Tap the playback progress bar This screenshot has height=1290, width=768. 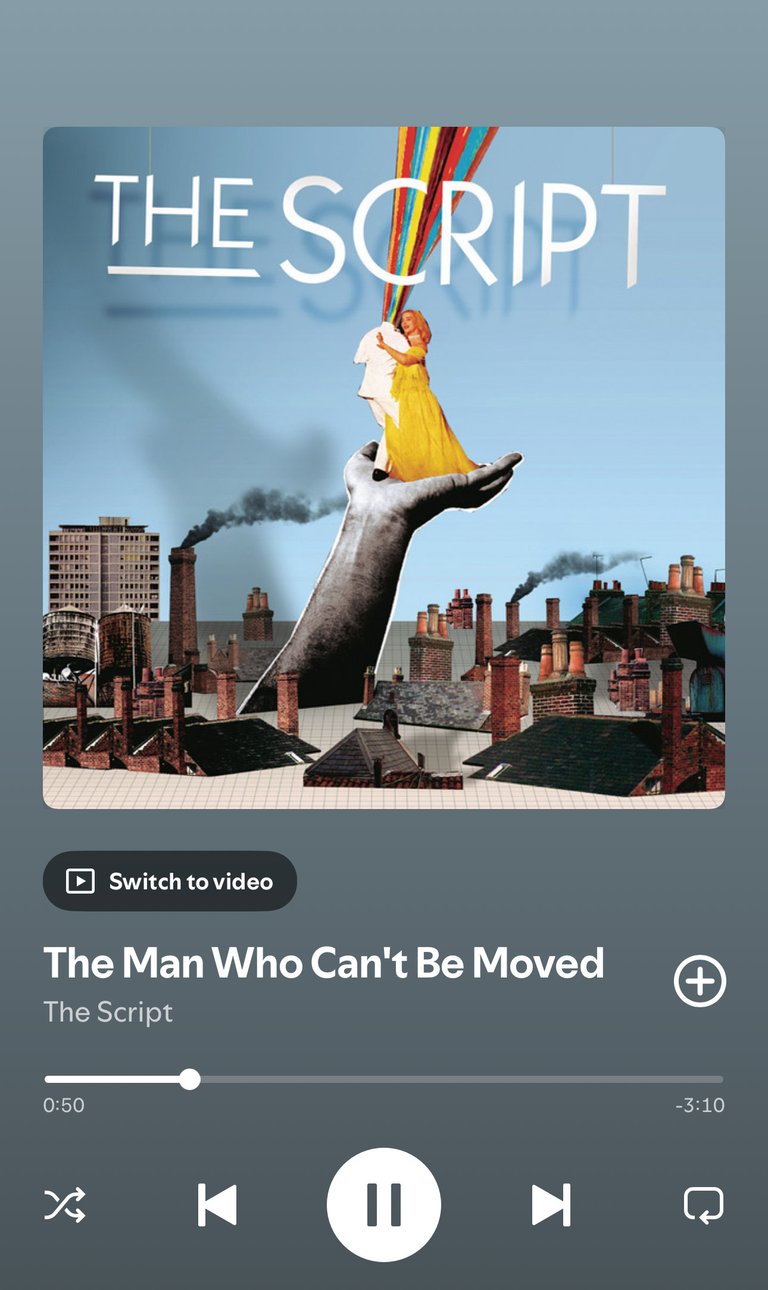(384, 1079)
